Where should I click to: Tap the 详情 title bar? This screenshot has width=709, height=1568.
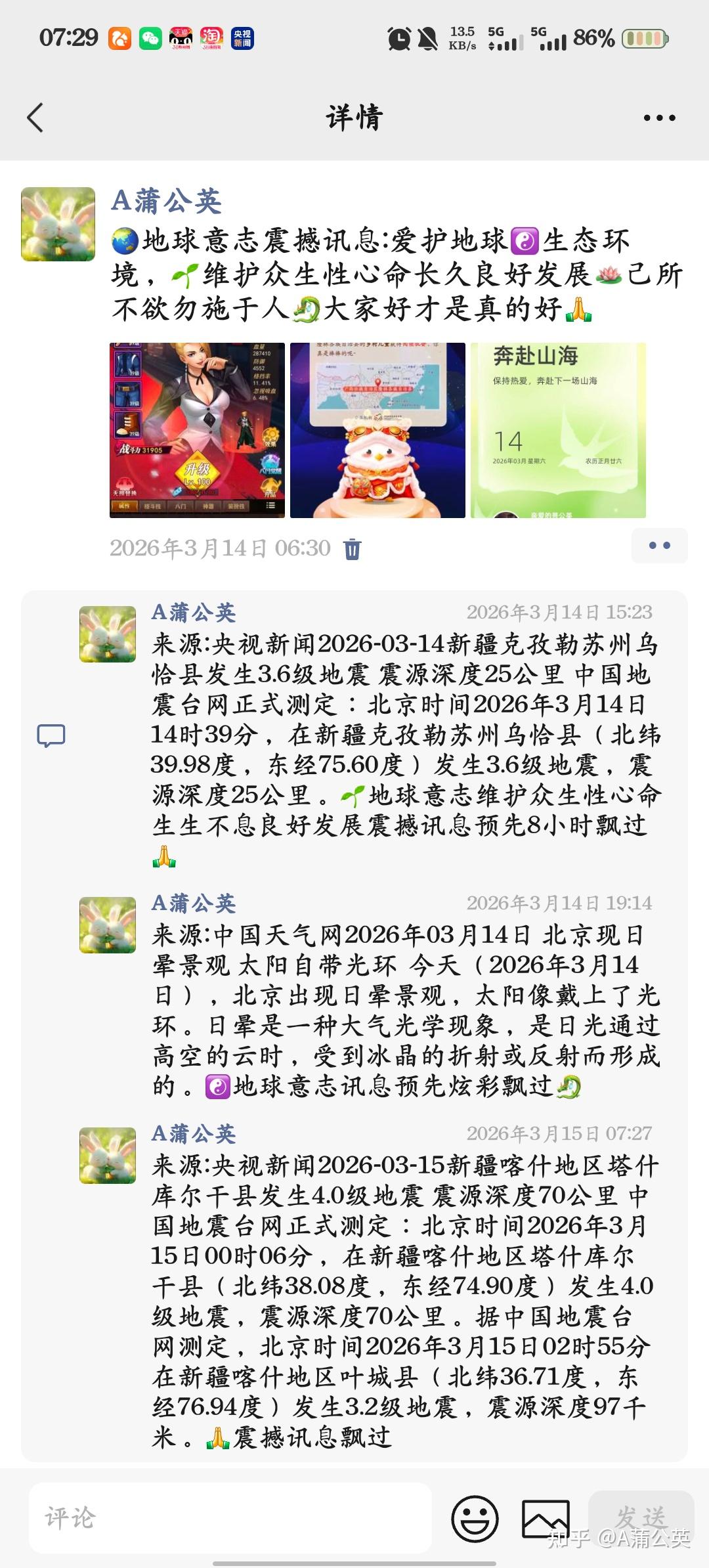click(x=353, y=117)
